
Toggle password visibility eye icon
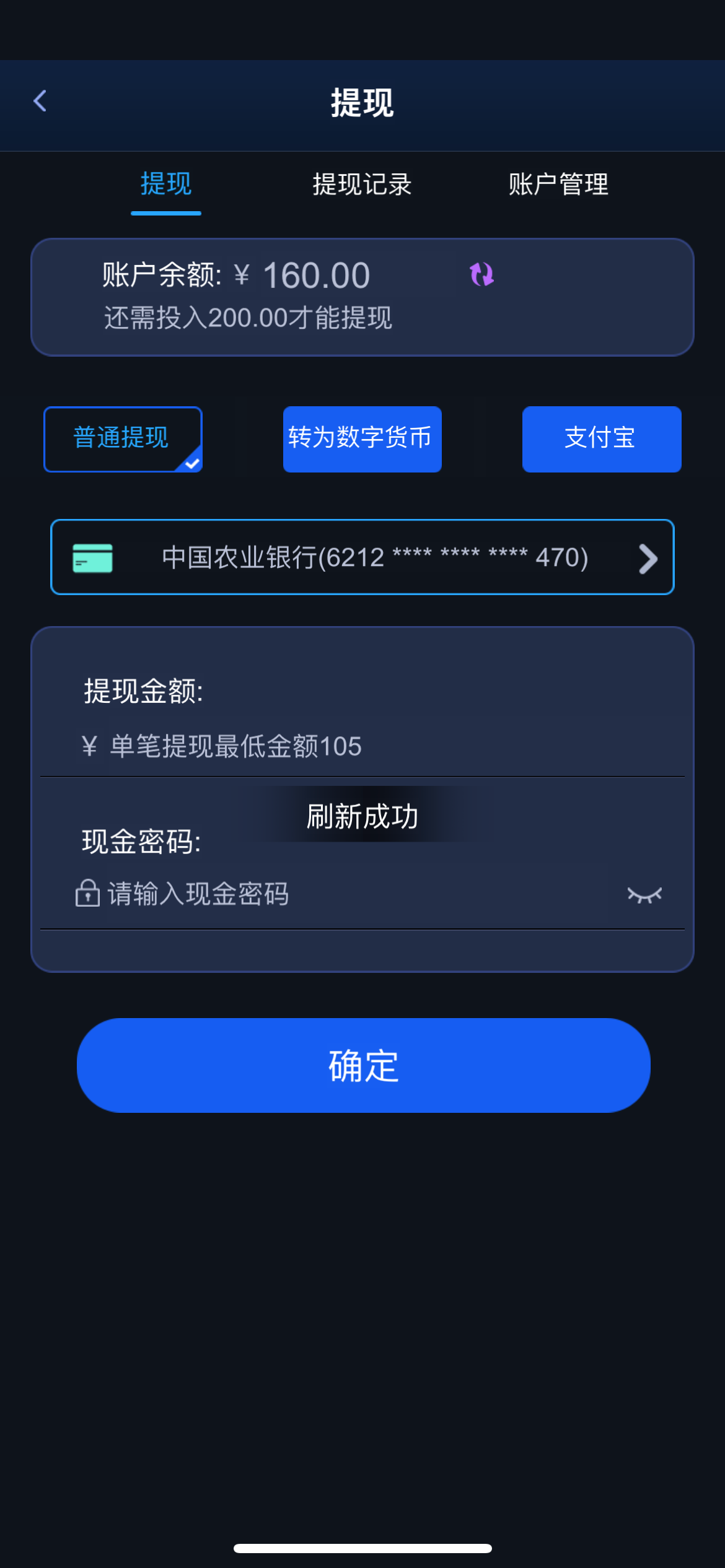click(644, 895)
